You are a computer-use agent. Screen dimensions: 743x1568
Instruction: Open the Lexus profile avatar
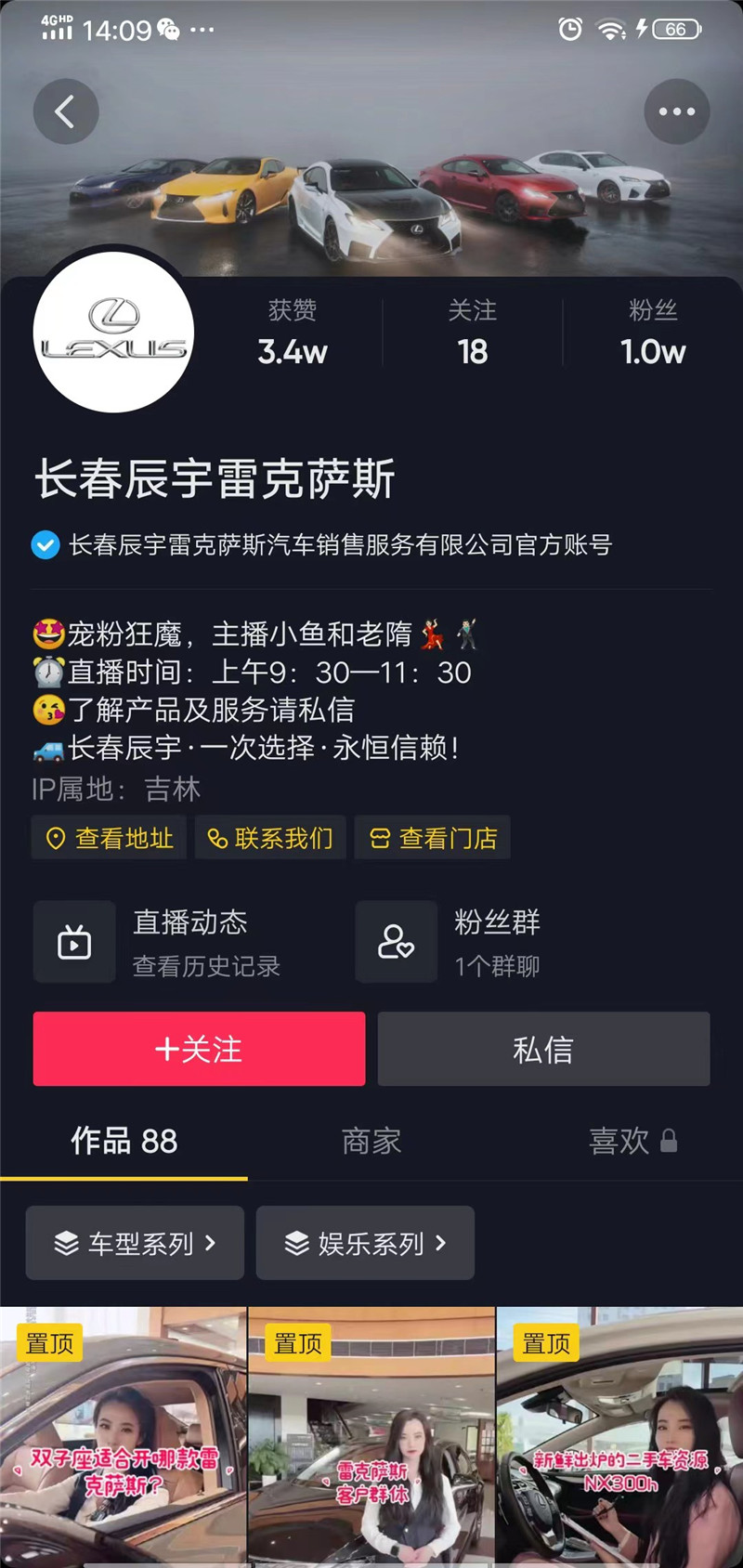tap(113, 332)
